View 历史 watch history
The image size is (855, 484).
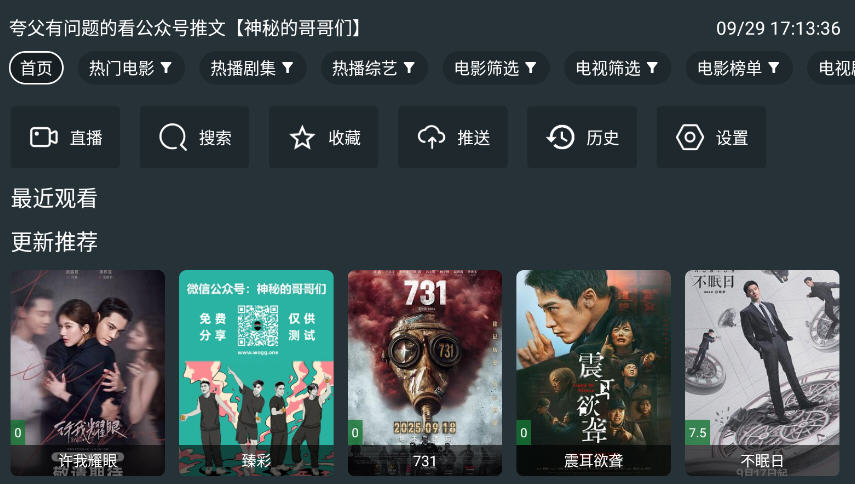tap(582, 138)
